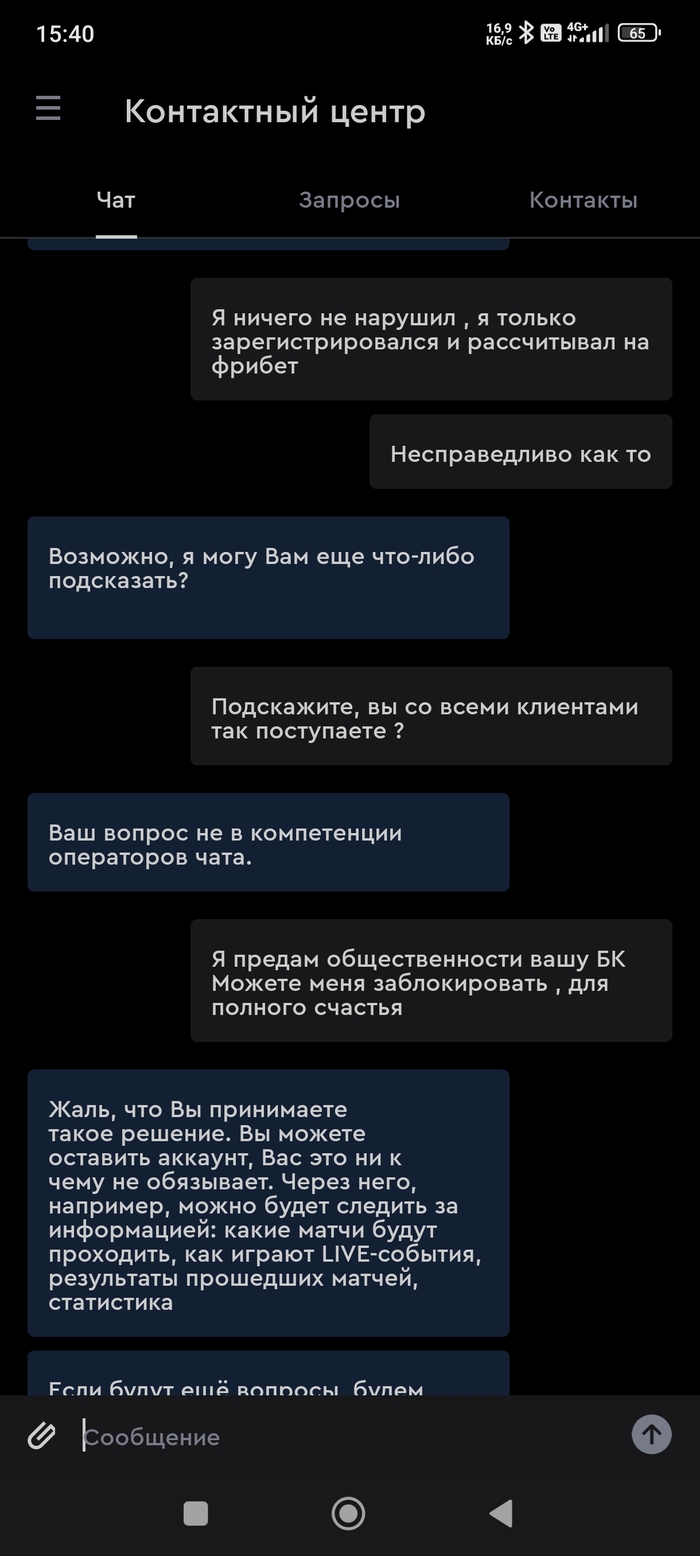
Task: Switch to the Контакты tab
Action: click(583, 200)
